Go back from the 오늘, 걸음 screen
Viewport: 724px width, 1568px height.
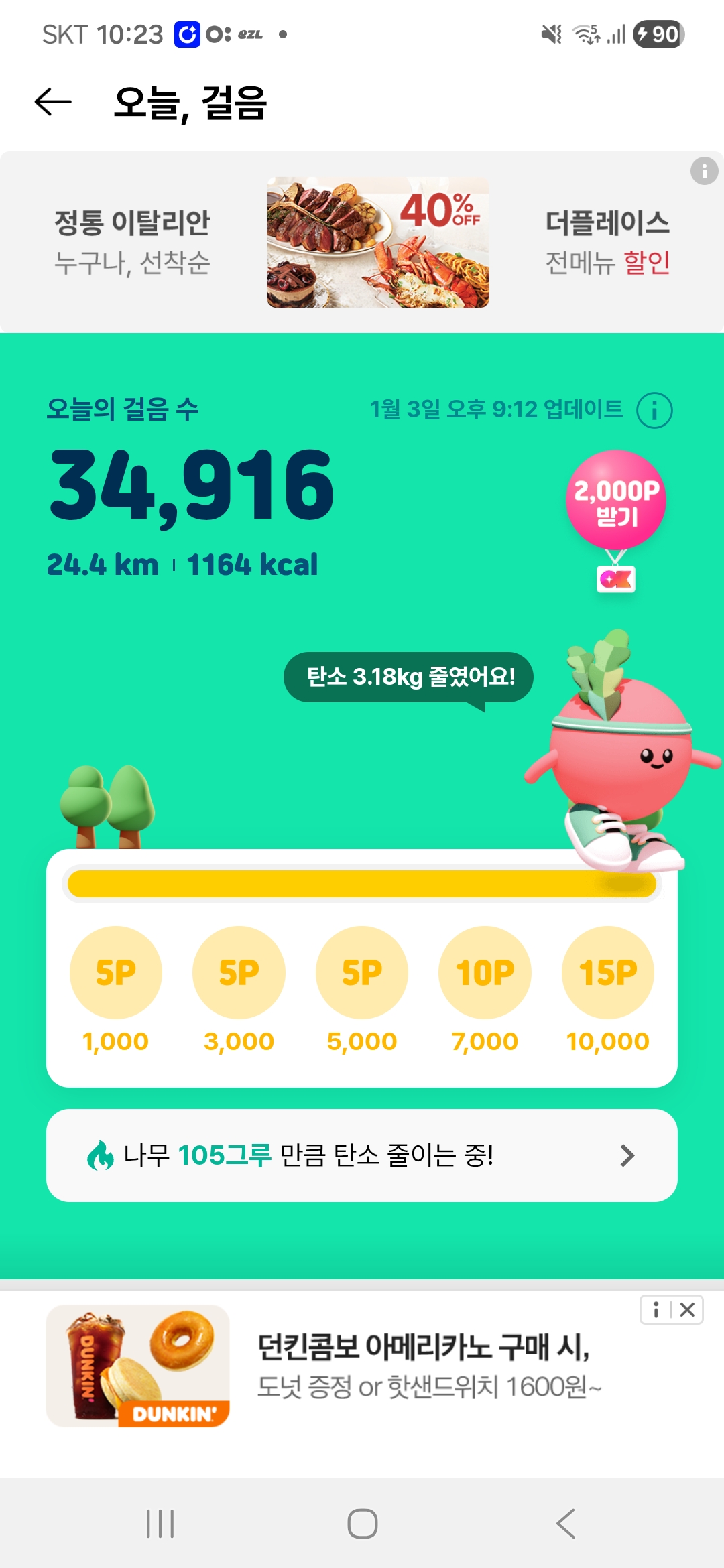tap(53, 102)
